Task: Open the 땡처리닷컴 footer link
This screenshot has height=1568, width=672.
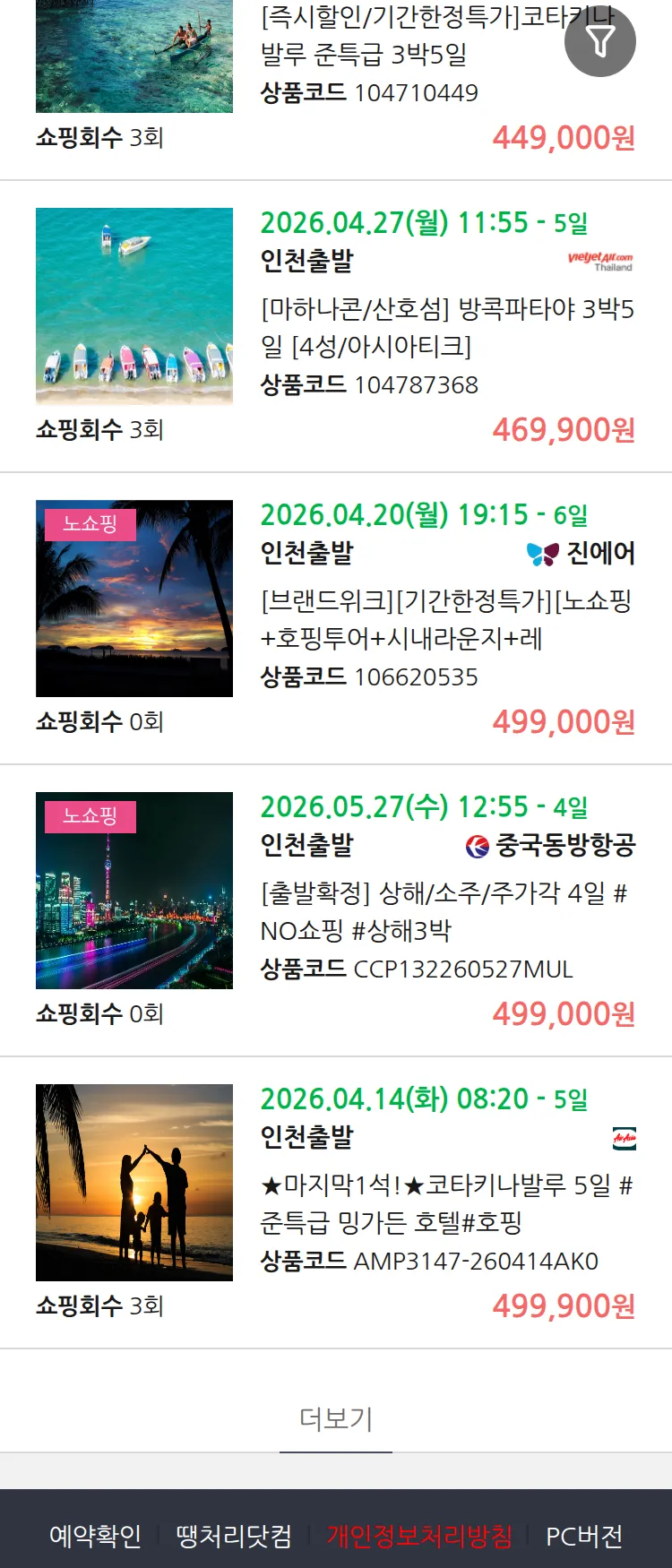Action: click(234, 1536)
